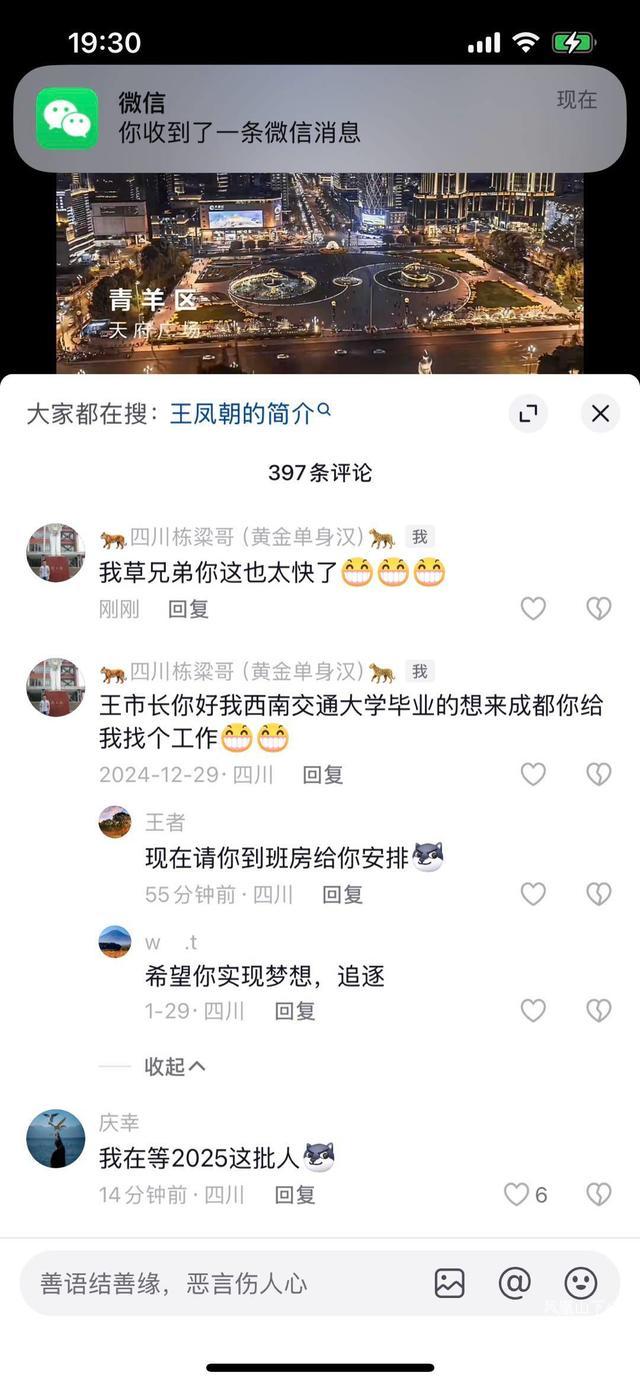This screenshot has width=640, height=1385.
Task: Reply to the comment 希望你实现梦想，追逐
Action: click(x=295, y=1011)
